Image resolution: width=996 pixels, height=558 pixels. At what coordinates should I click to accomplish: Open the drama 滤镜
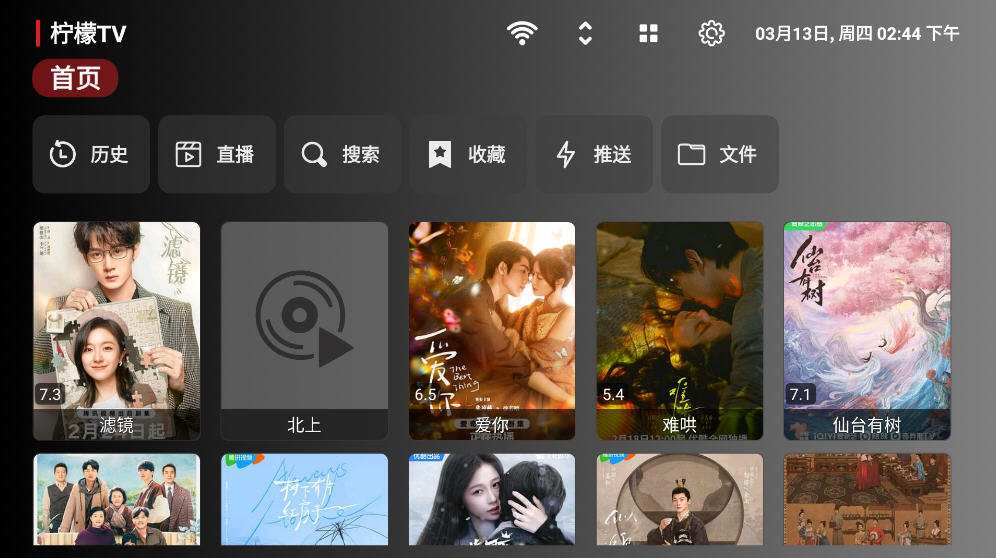pyautogui.click(x=117, y=330)
